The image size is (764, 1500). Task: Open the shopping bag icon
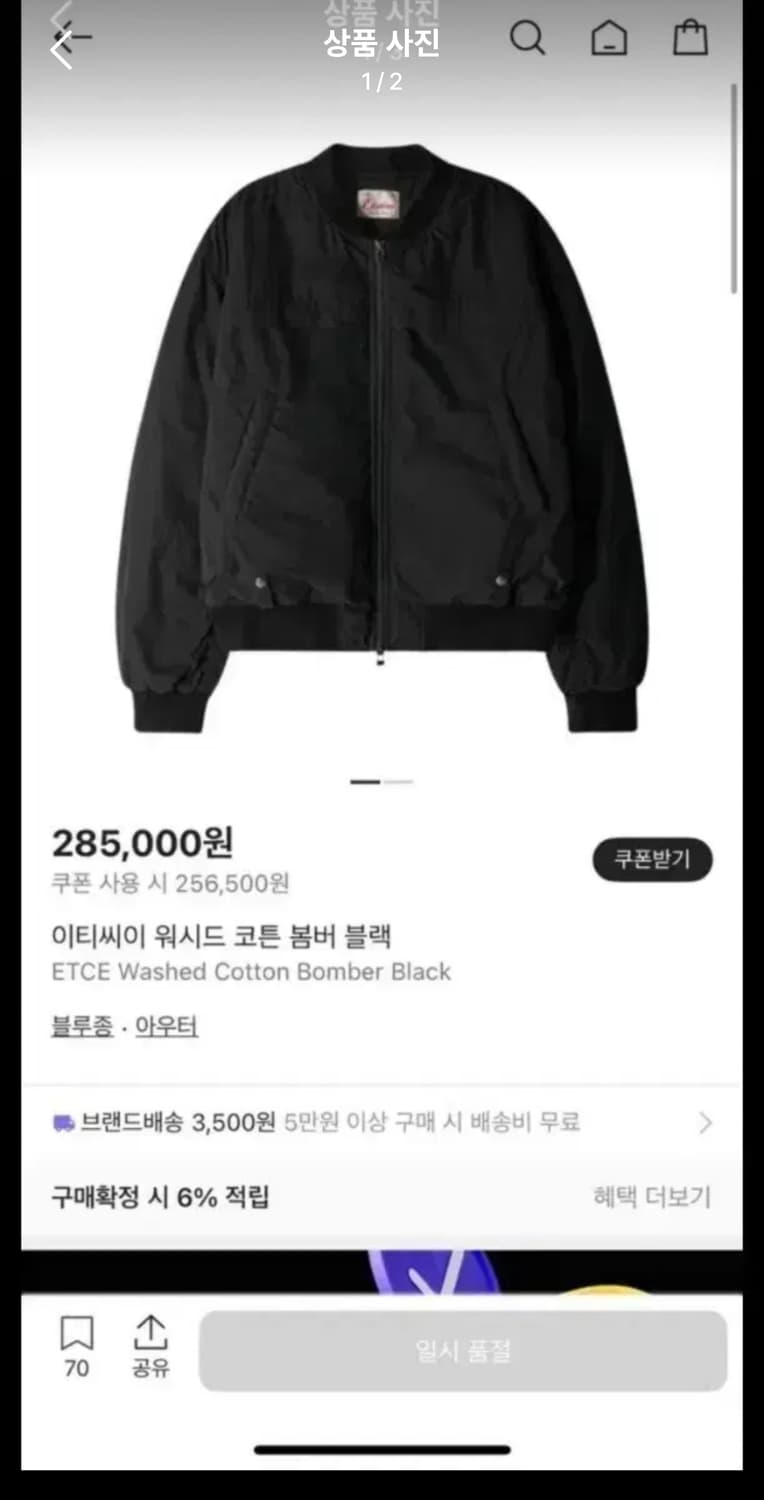(x=689, y=40)
